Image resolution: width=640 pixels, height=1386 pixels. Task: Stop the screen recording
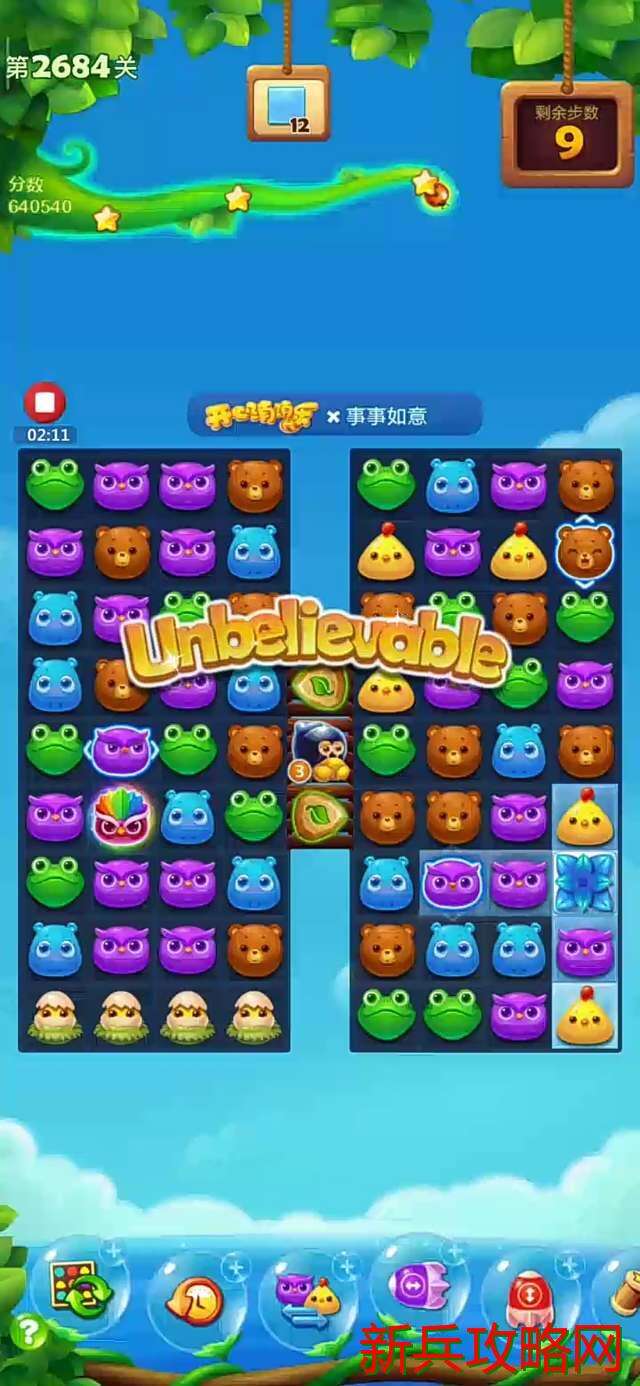point(44,403)
